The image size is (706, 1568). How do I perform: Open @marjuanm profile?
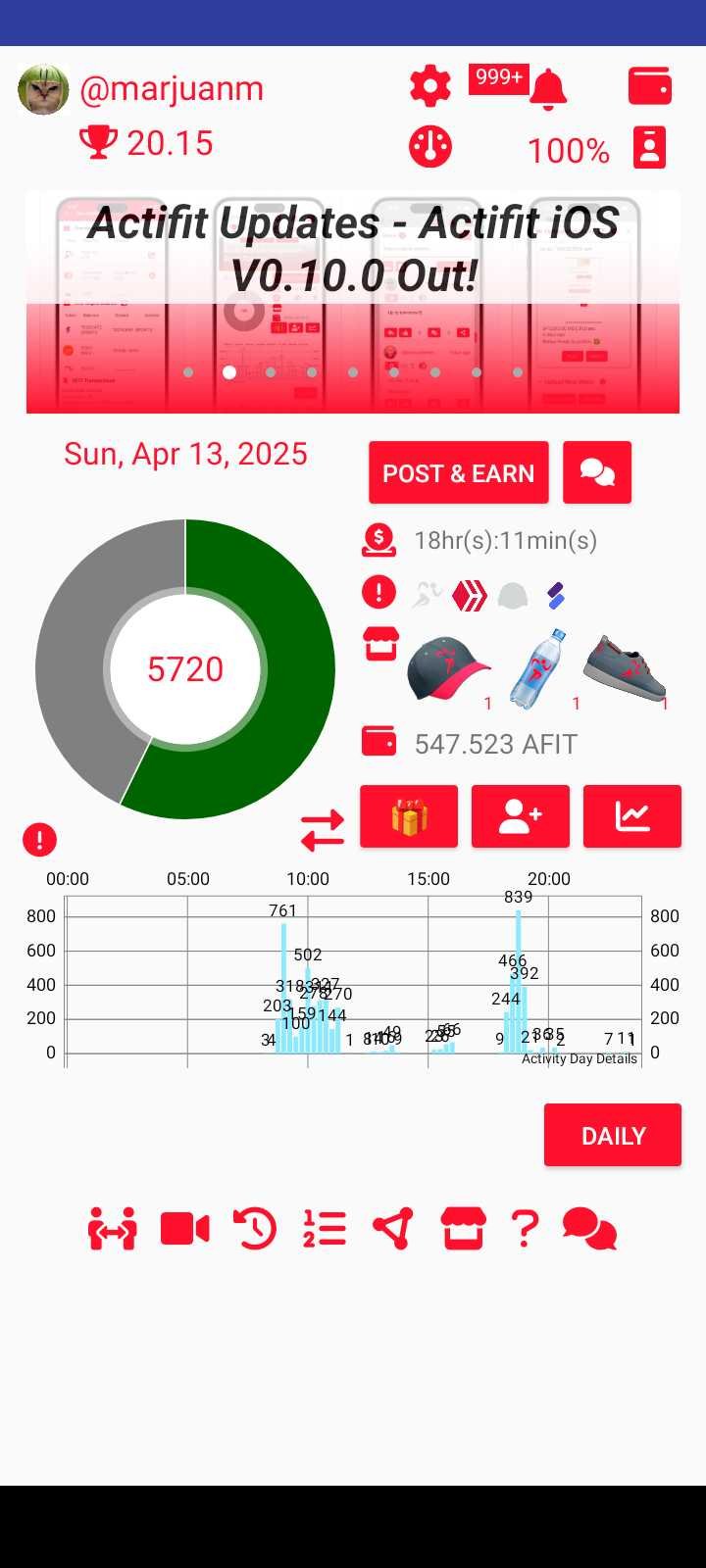172,88
